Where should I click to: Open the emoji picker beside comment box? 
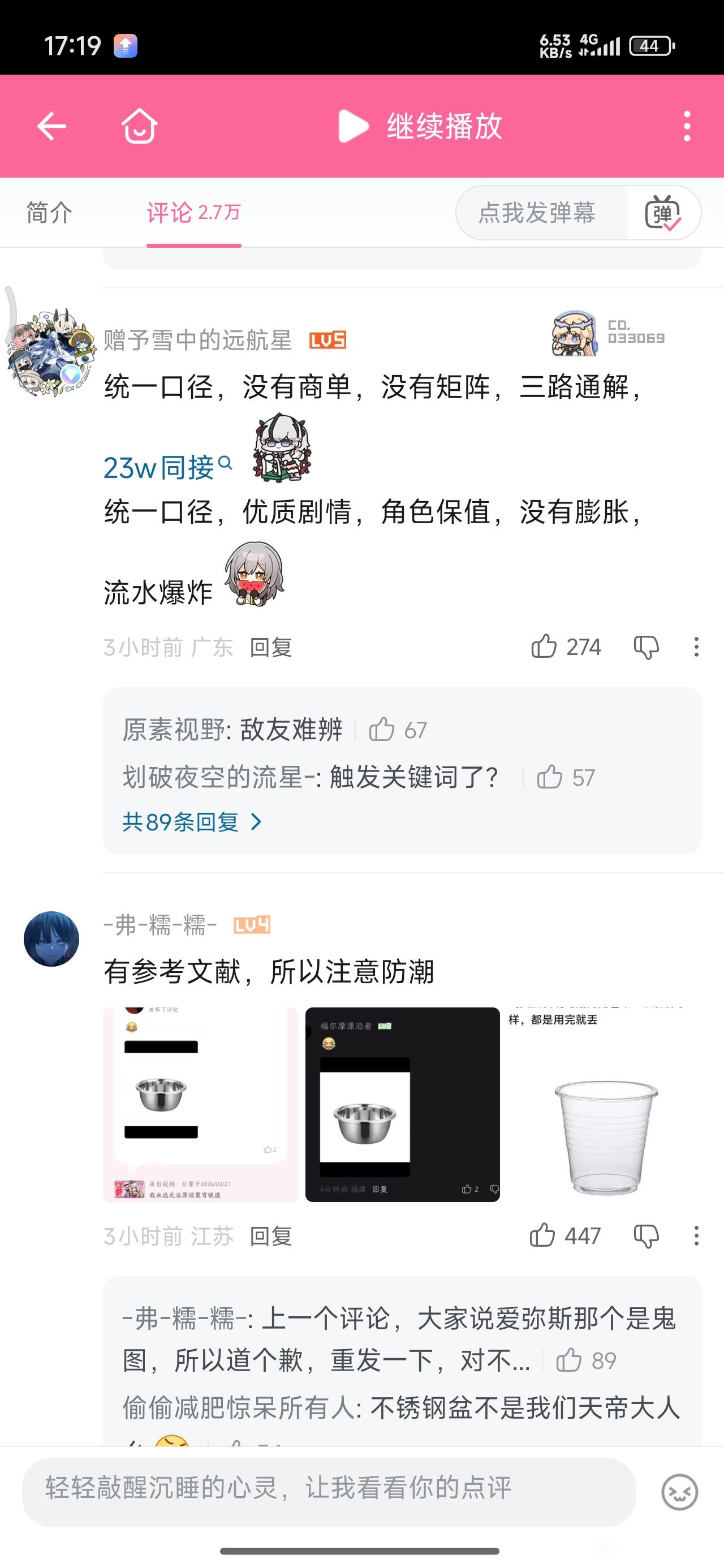[x=679, y=1492]
